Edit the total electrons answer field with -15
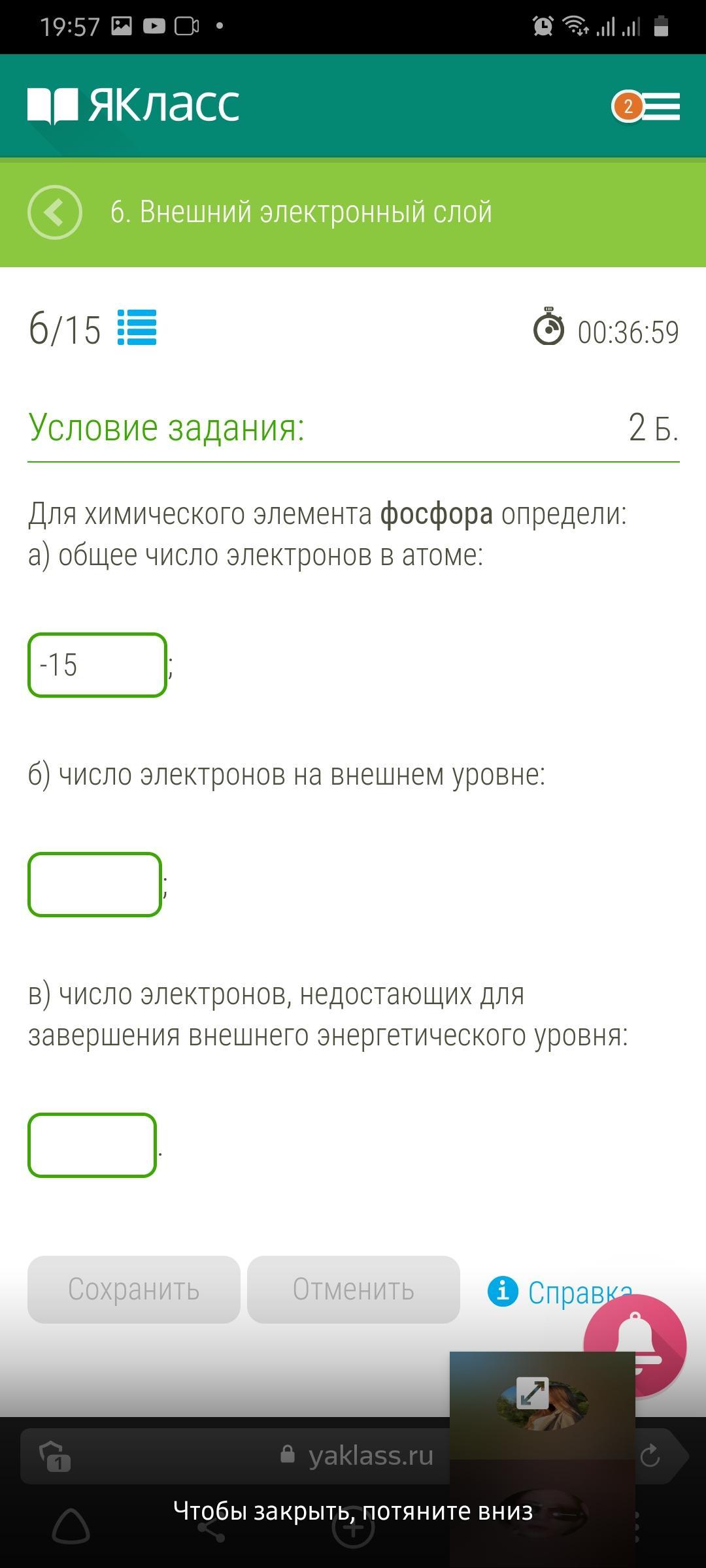 pos(97,665)
